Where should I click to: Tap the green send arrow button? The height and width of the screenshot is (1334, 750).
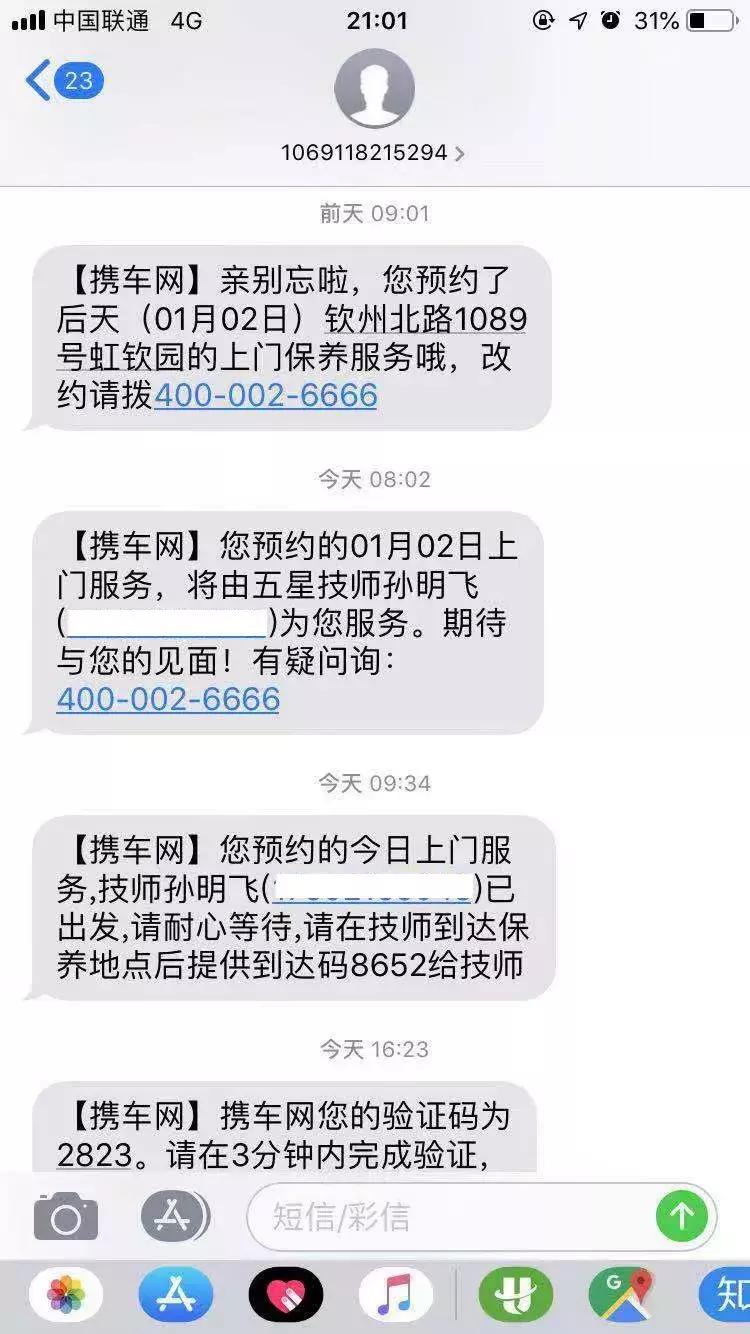(x=682, y=1216)
